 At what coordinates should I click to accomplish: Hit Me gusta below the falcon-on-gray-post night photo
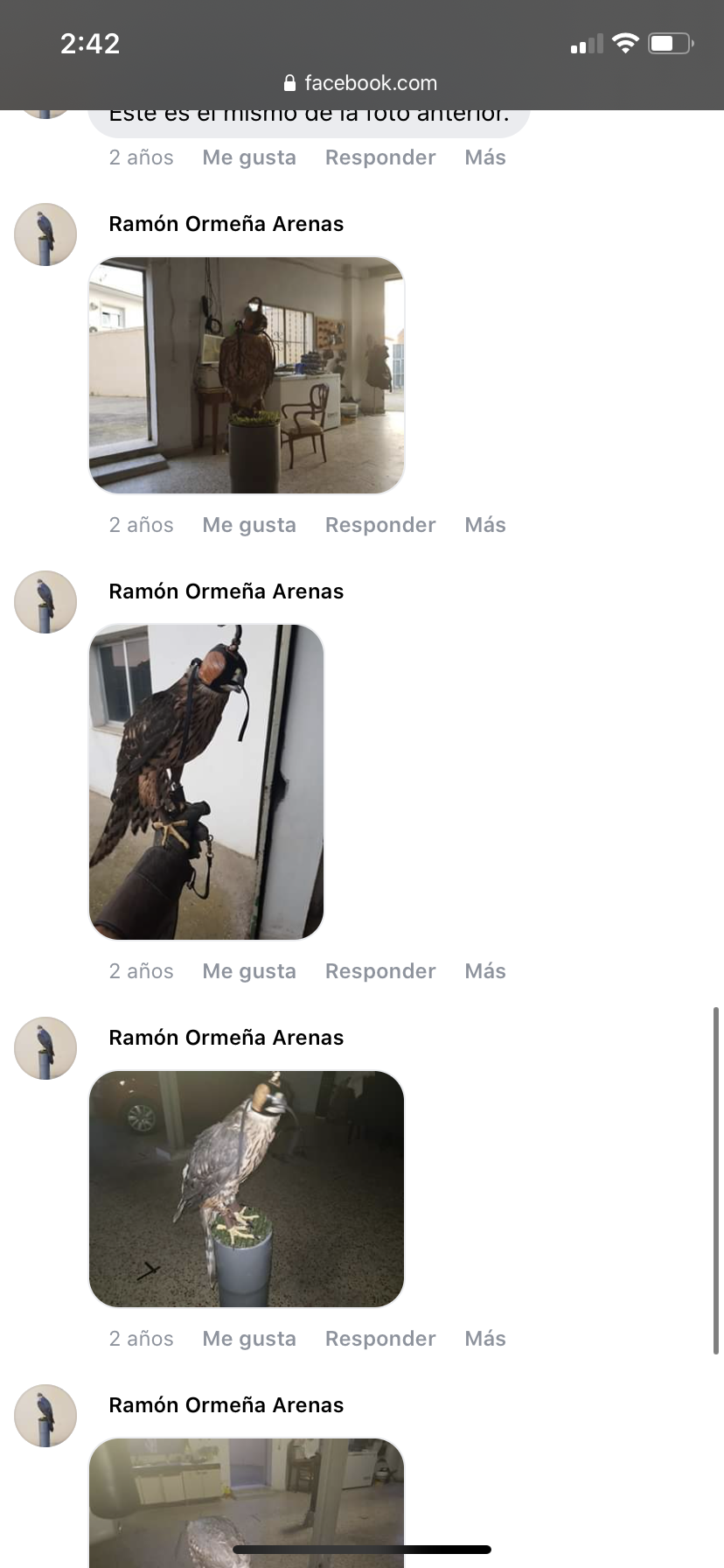[249, 1339]
